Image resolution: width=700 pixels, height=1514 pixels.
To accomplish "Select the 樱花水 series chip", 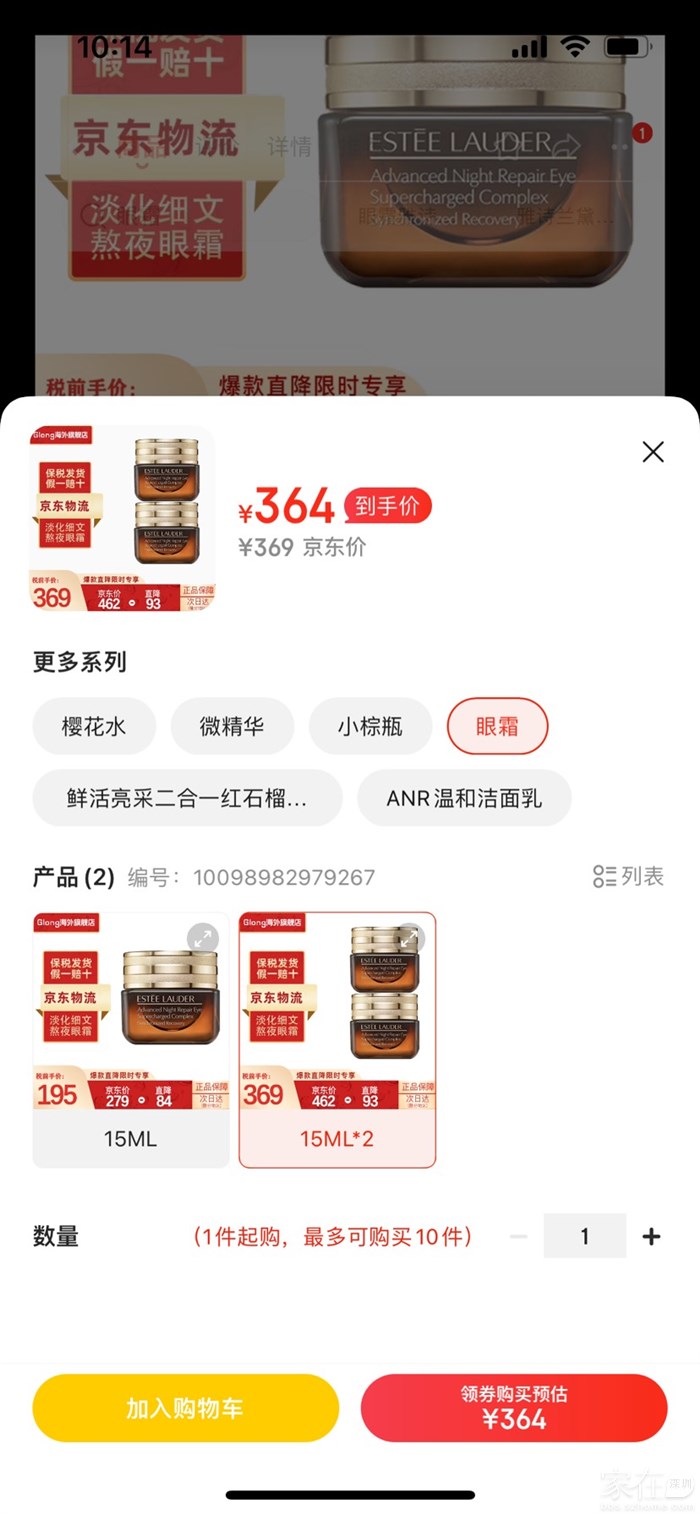I will click(94, 726).
